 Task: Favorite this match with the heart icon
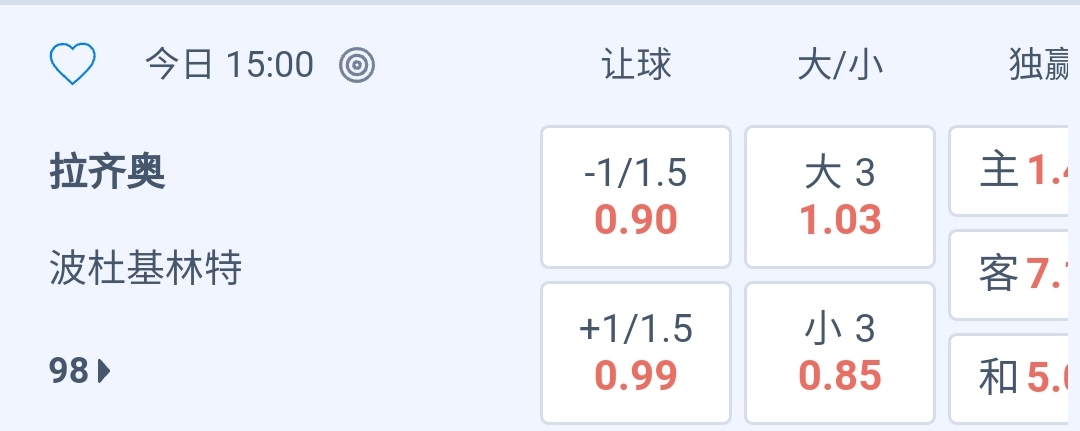pos(72,65)
